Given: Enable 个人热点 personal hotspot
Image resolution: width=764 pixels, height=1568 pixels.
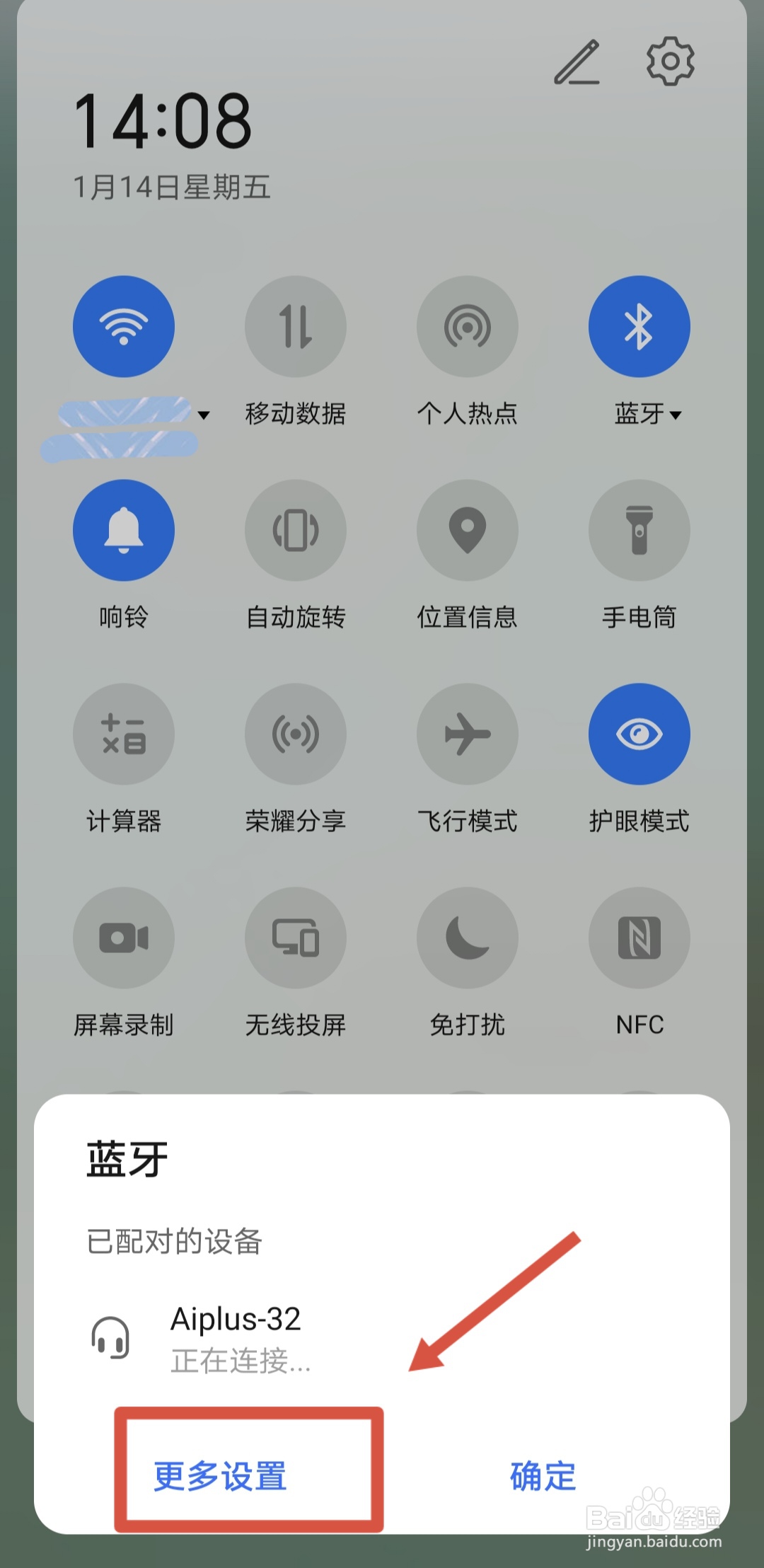Looking at the screenshot, I should pyautogui.click(x=467, y=325).
